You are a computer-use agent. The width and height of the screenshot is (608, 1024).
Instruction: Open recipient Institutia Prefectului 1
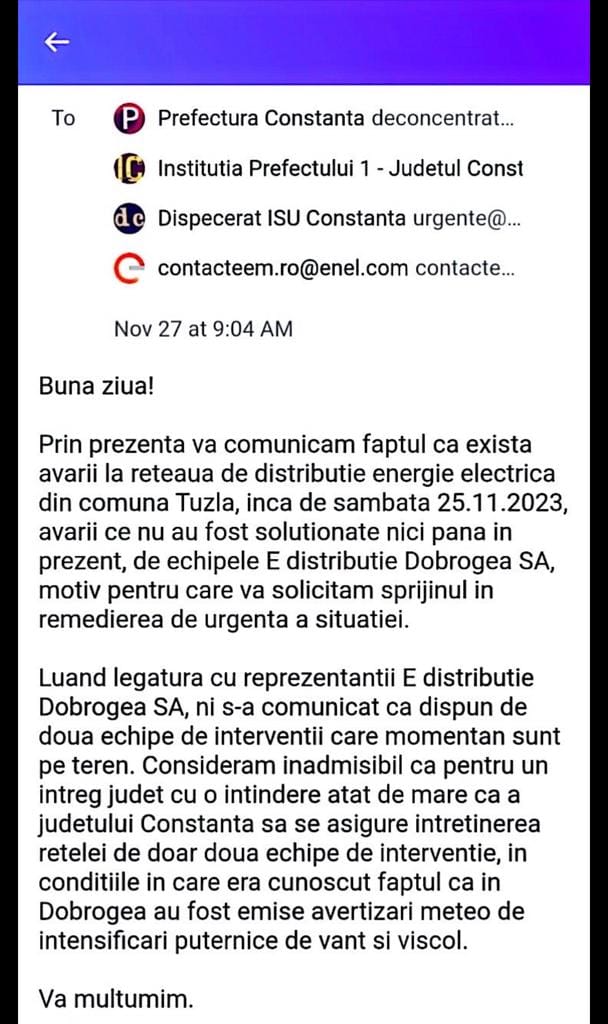[x=340, y=169]
